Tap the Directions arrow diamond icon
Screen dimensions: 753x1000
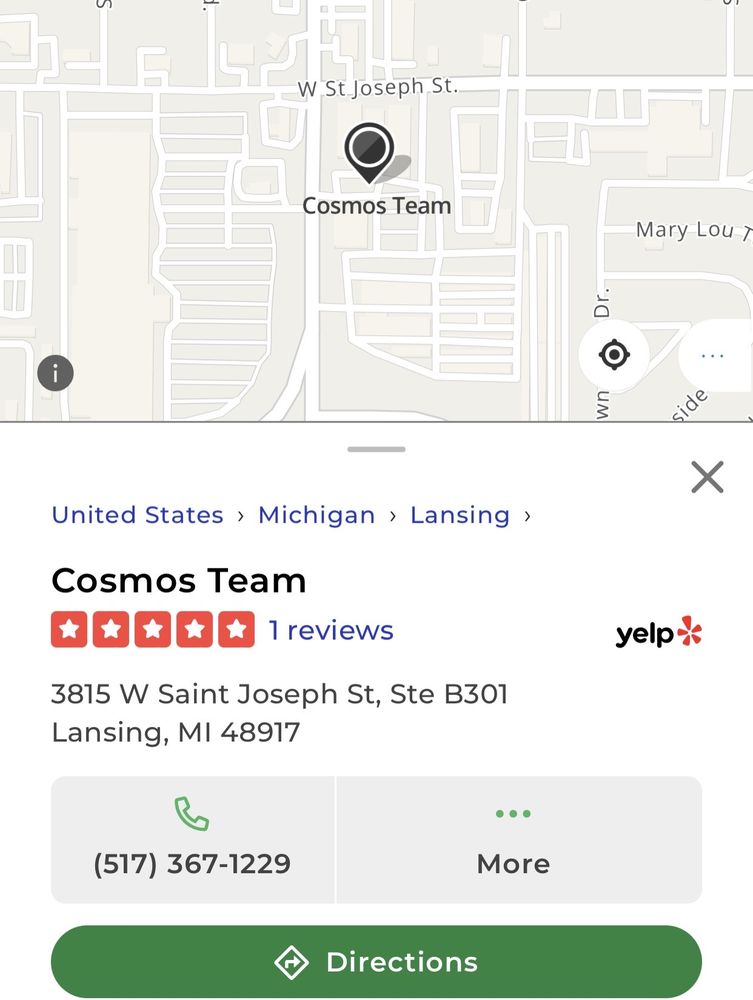291,962
